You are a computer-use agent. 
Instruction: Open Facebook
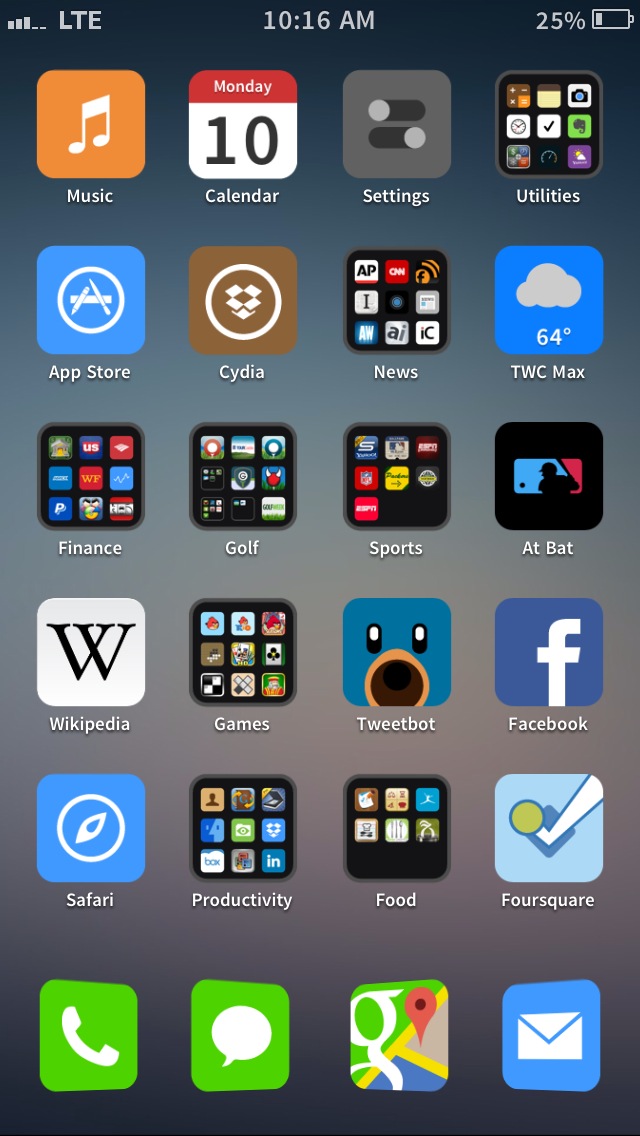point(549,652)
